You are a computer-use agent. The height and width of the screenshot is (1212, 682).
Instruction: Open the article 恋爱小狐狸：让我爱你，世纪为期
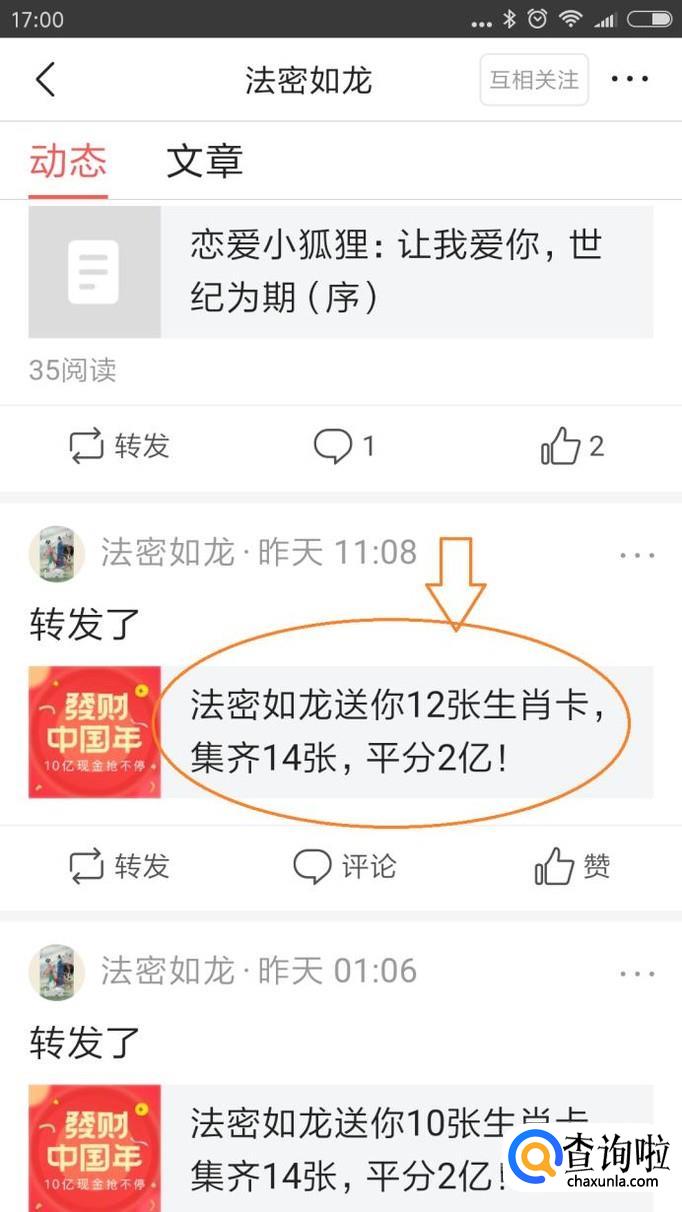point(340,271)
